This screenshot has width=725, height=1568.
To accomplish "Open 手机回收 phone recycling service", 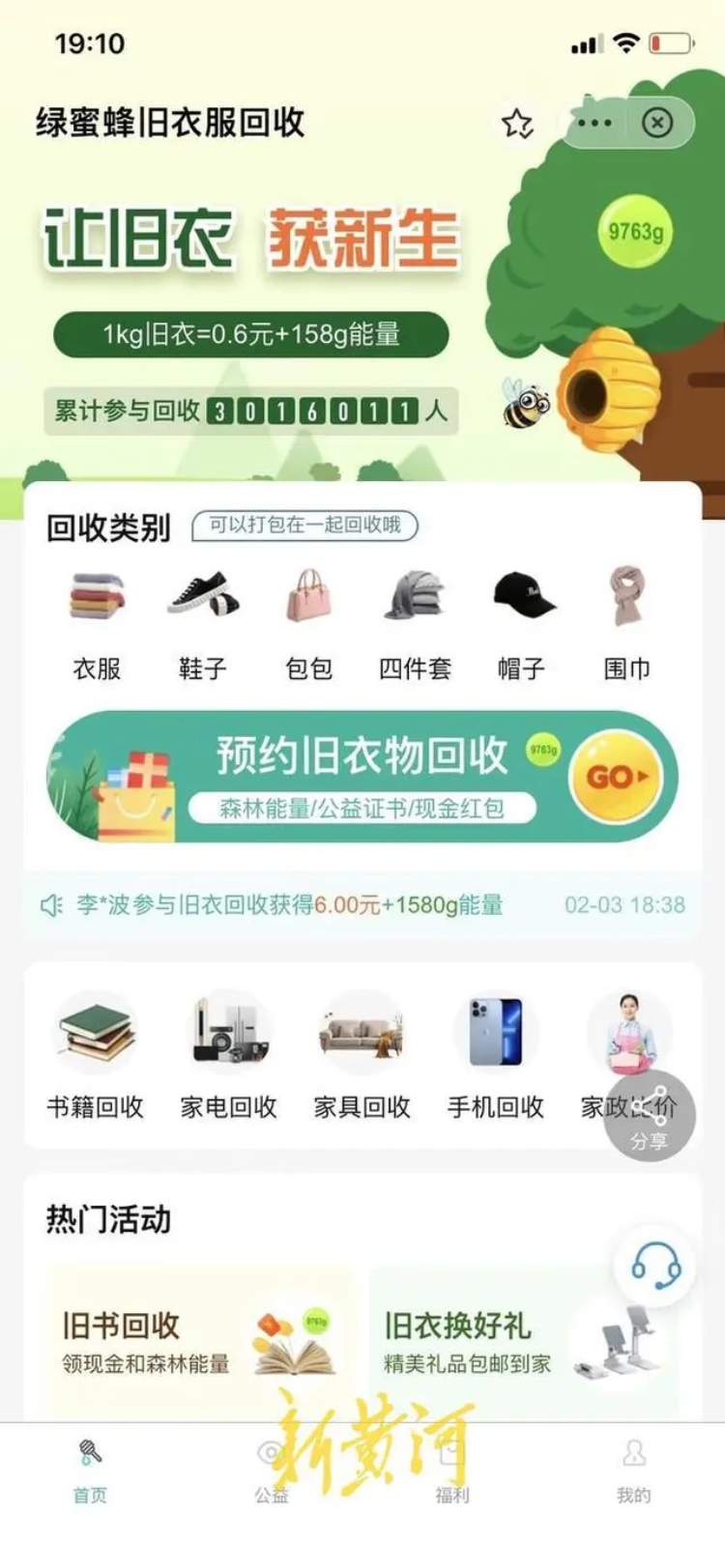I will [x=497, y=1034].
